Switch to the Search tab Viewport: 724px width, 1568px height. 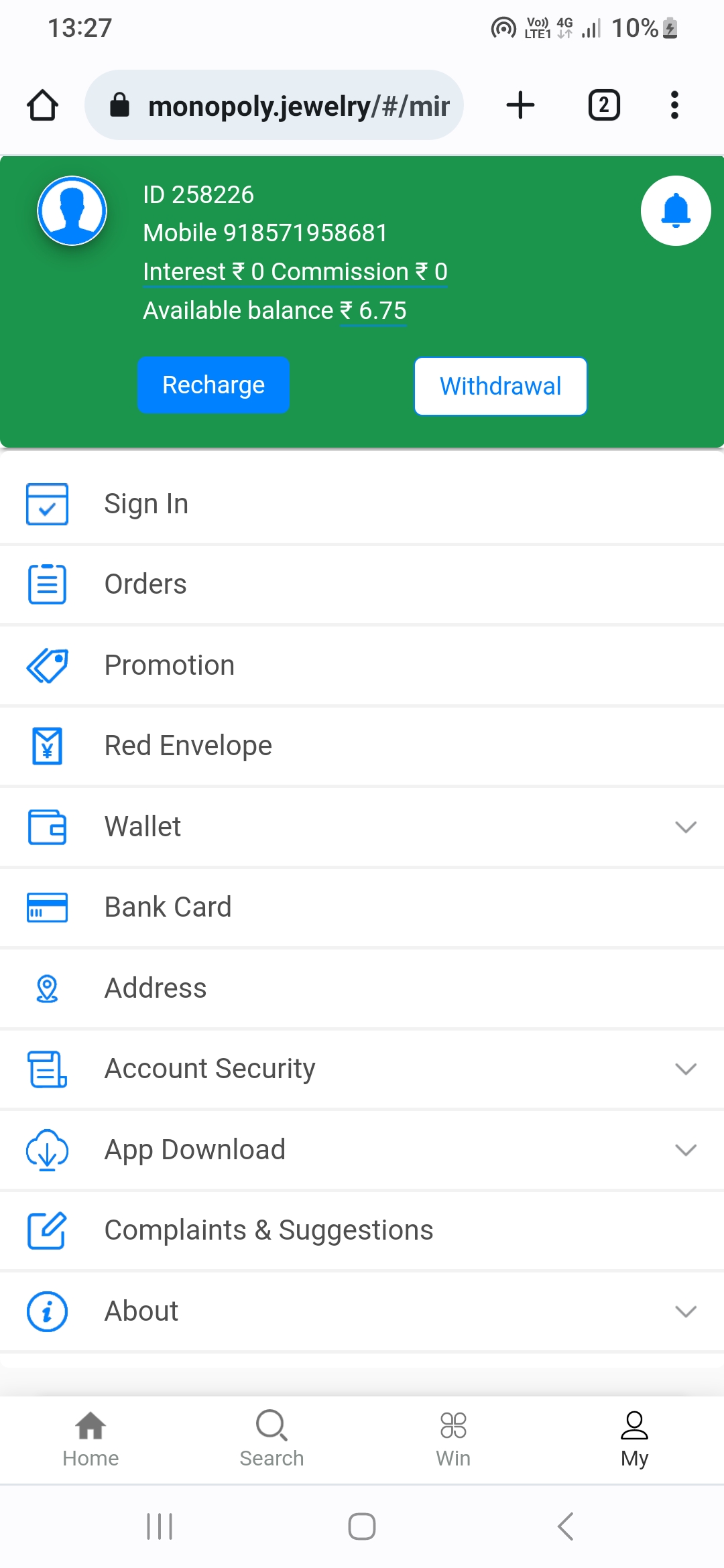pos(271,1439)
